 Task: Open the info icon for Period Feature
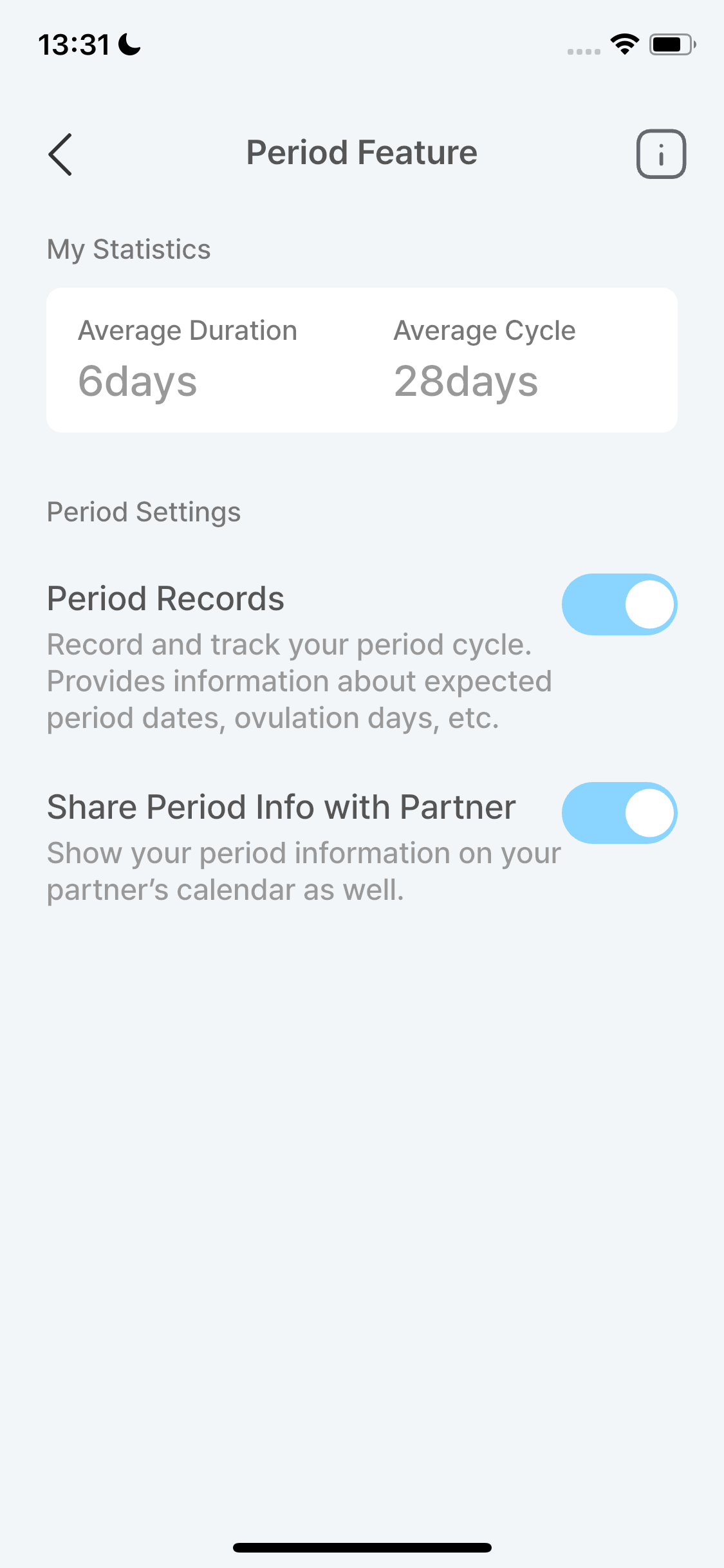tap(661, 154)
